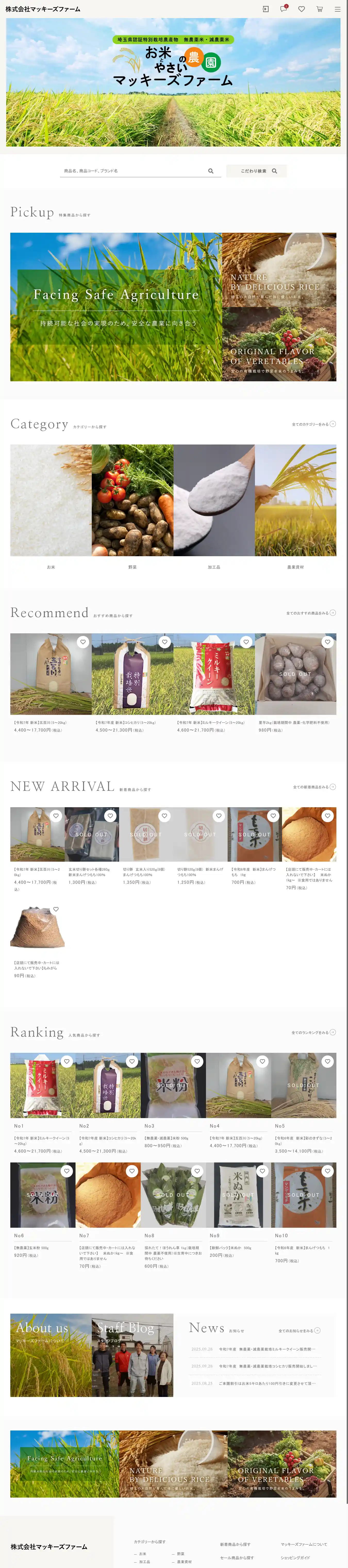Open favorites heart in the header
348x1568 pixels.
point(301,9)
